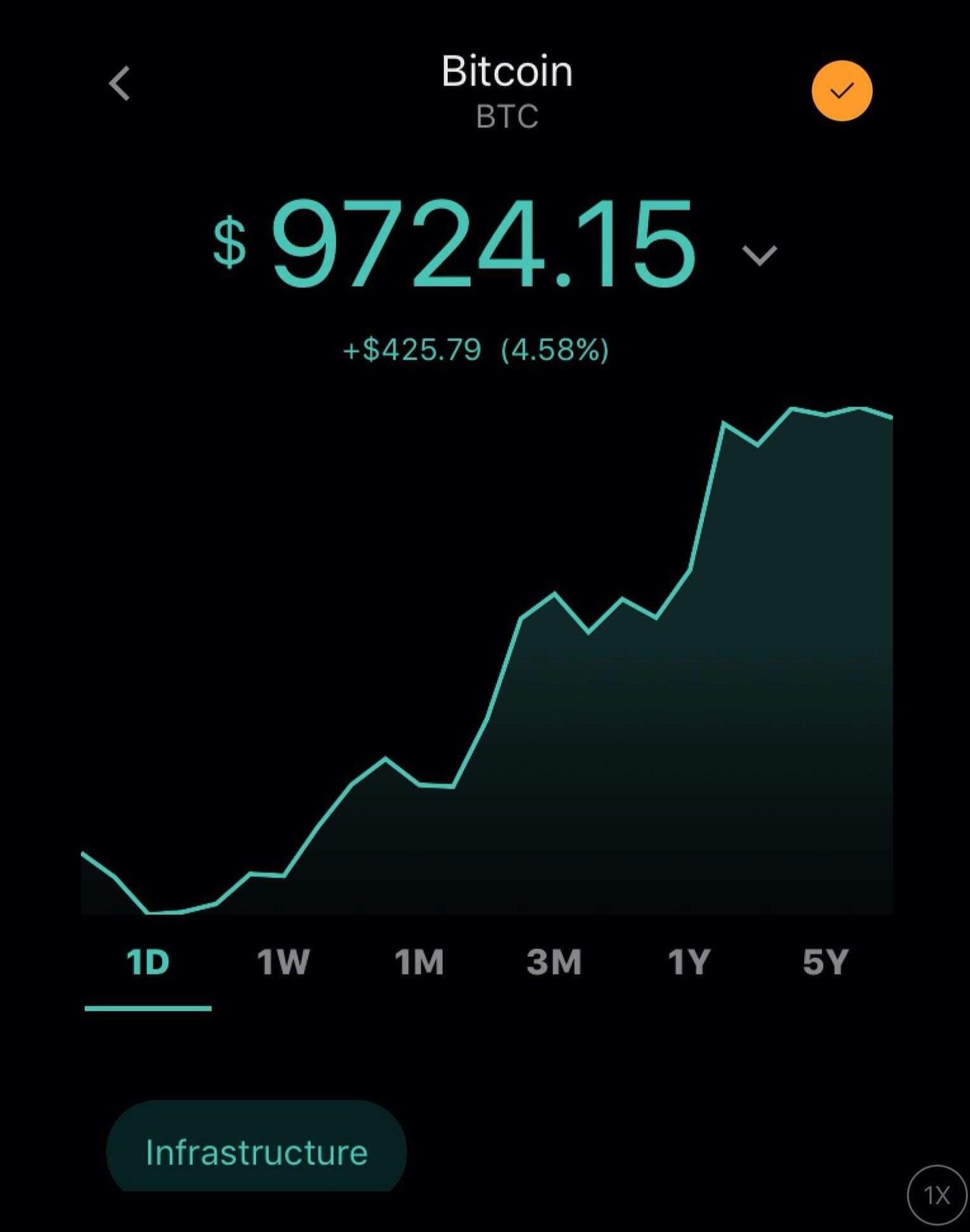Go back using the arrow
The image size is (970, 1232).
[x=120, y=83]
